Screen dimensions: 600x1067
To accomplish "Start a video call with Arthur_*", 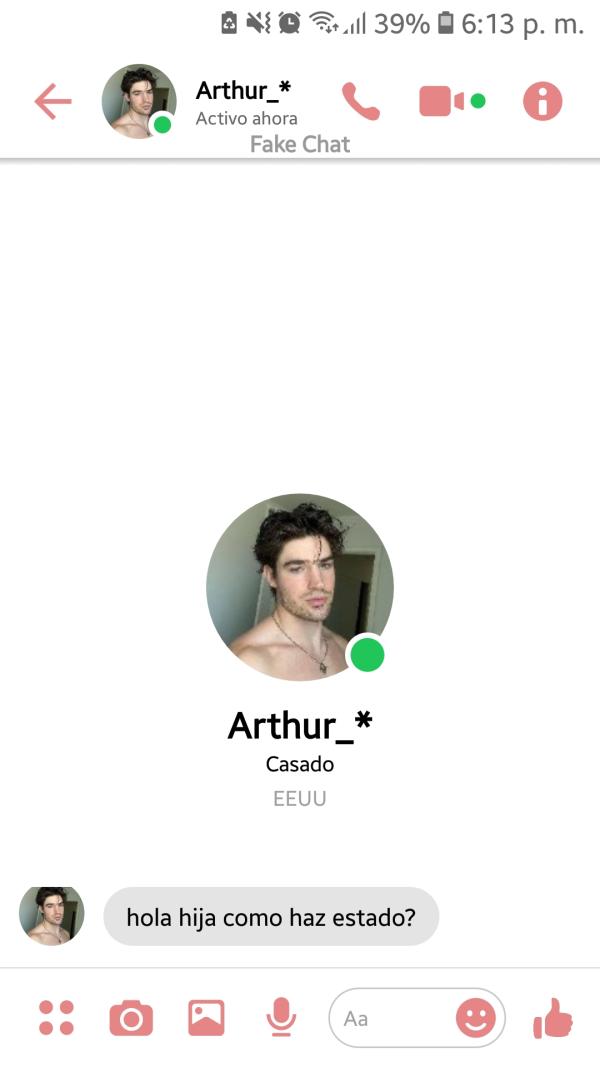I will pyautogui.click(x=441, y=101).
